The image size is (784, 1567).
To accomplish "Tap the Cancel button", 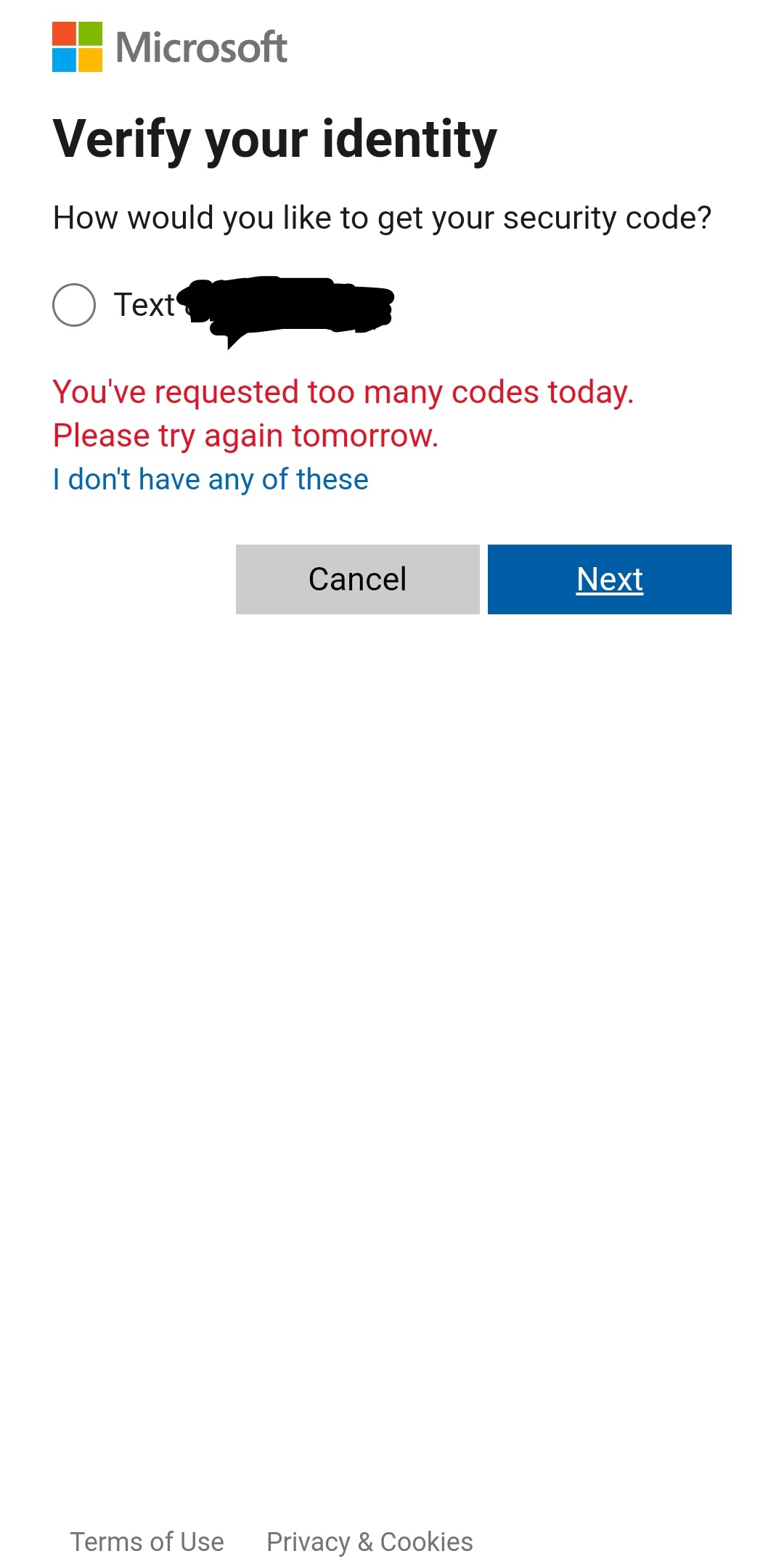I will [358, 579].
